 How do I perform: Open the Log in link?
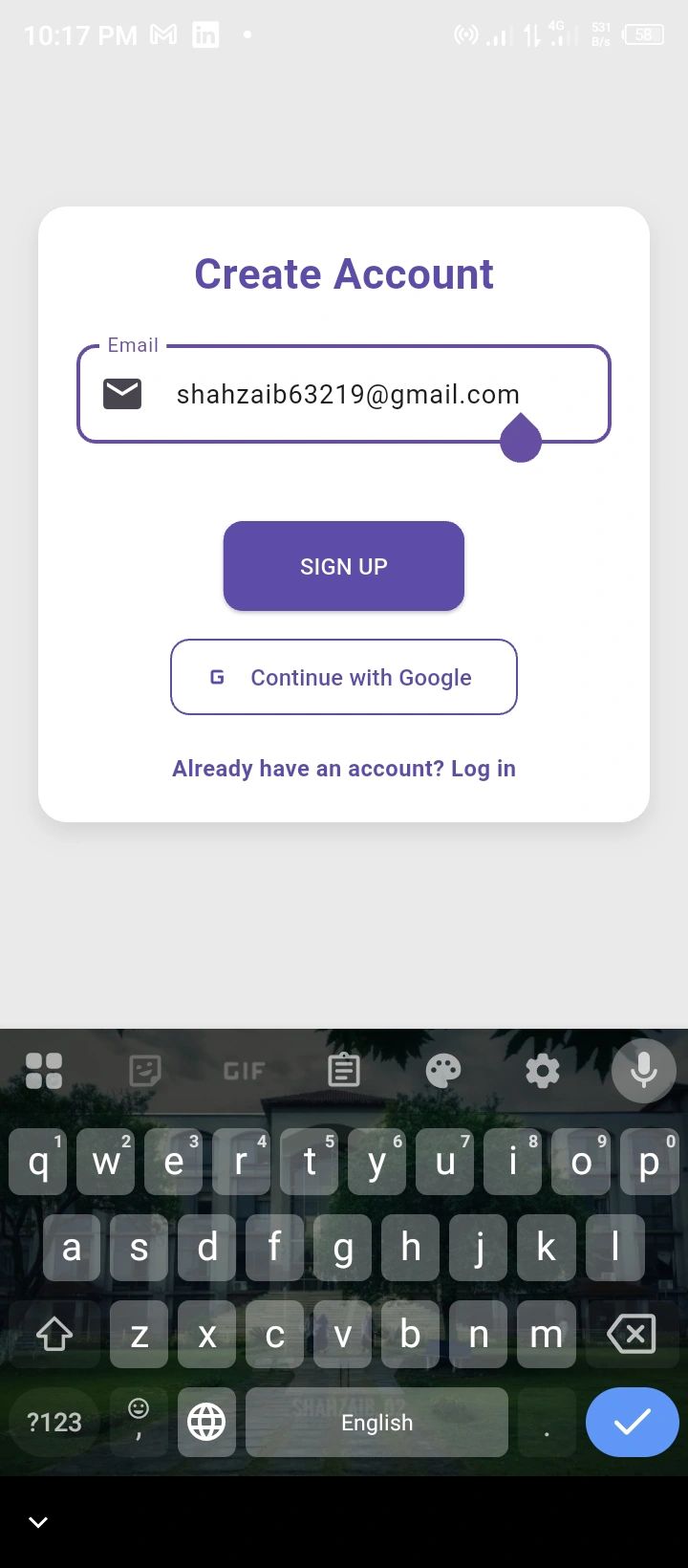point(483,769)
